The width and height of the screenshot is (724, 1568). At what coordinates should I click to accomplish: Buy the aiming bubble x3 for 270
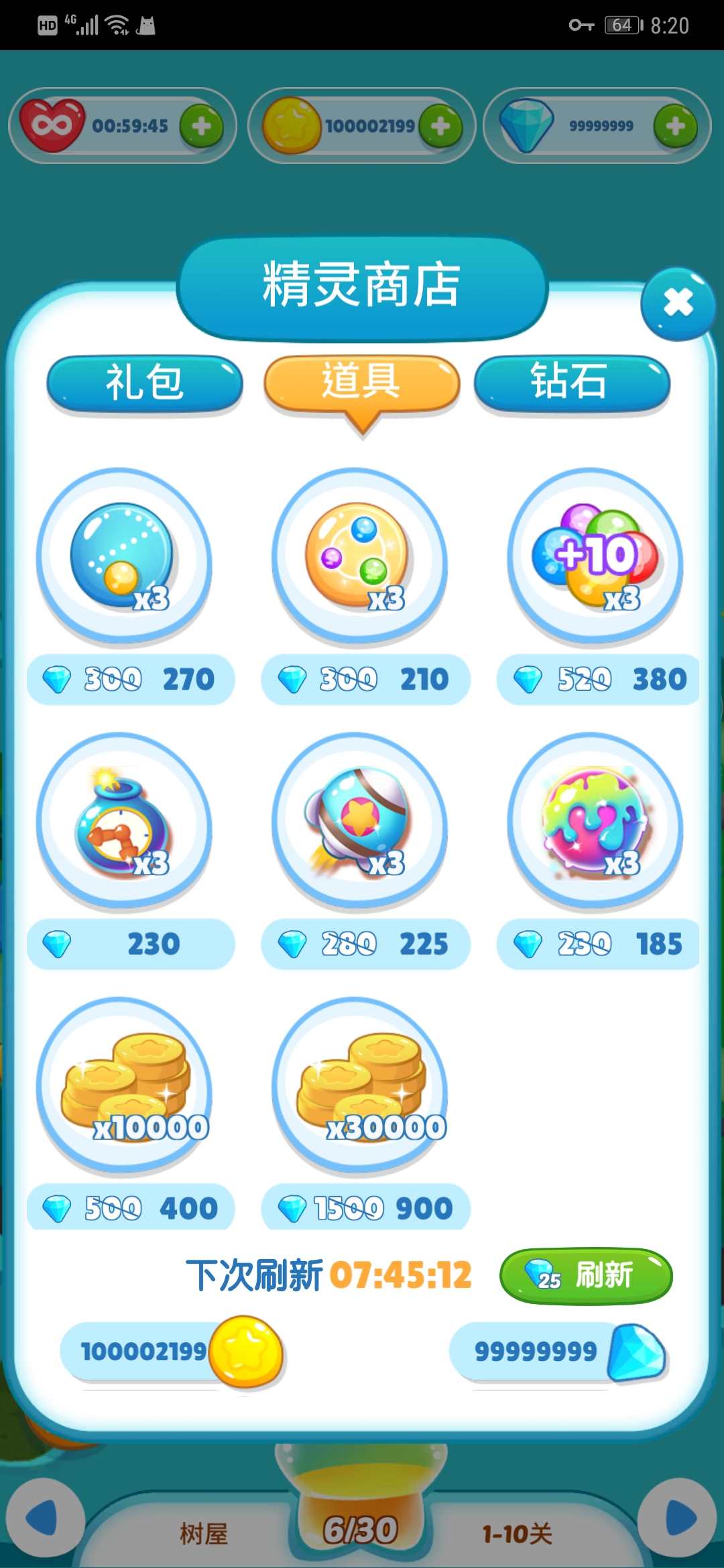[131, 679]
